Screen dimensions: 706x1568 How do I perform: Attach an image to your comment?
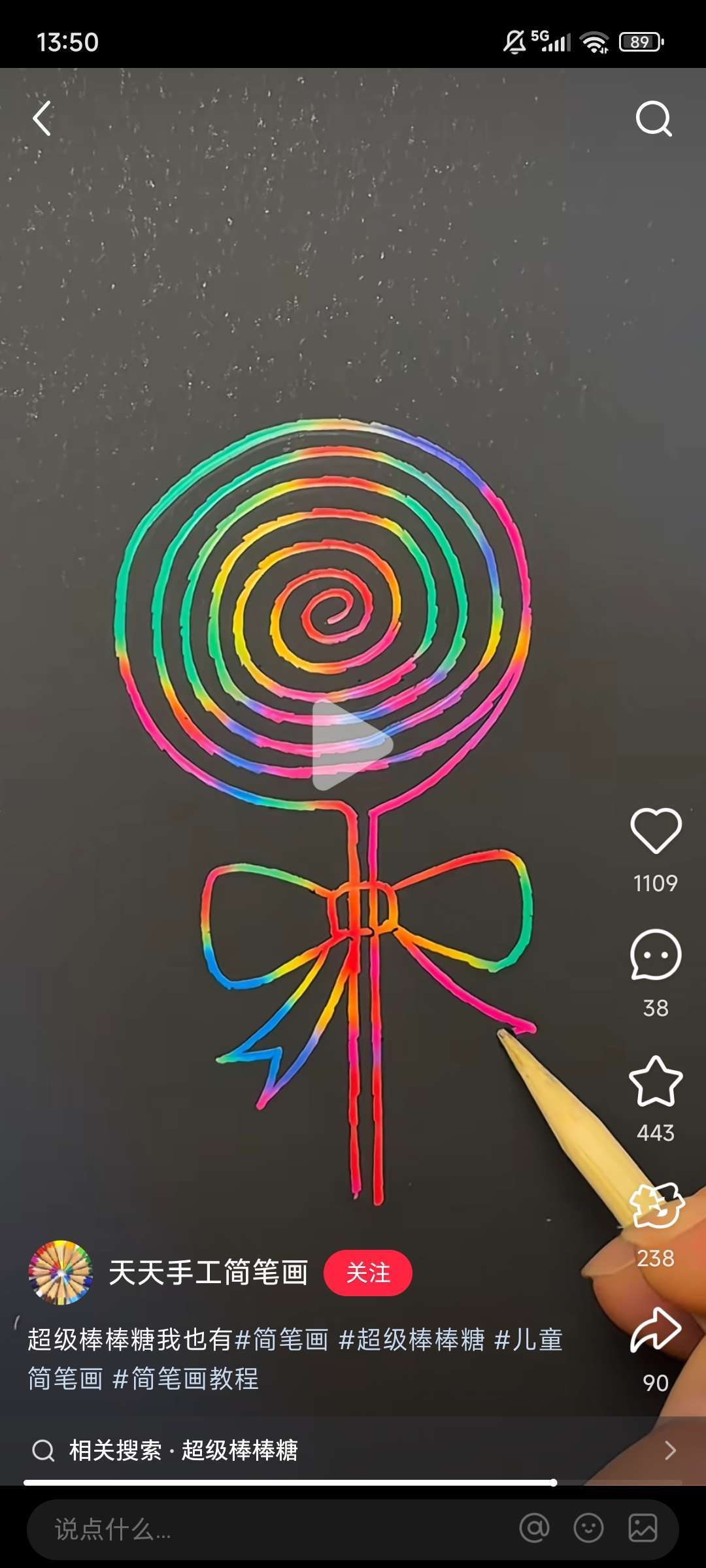coord(643,1529)
